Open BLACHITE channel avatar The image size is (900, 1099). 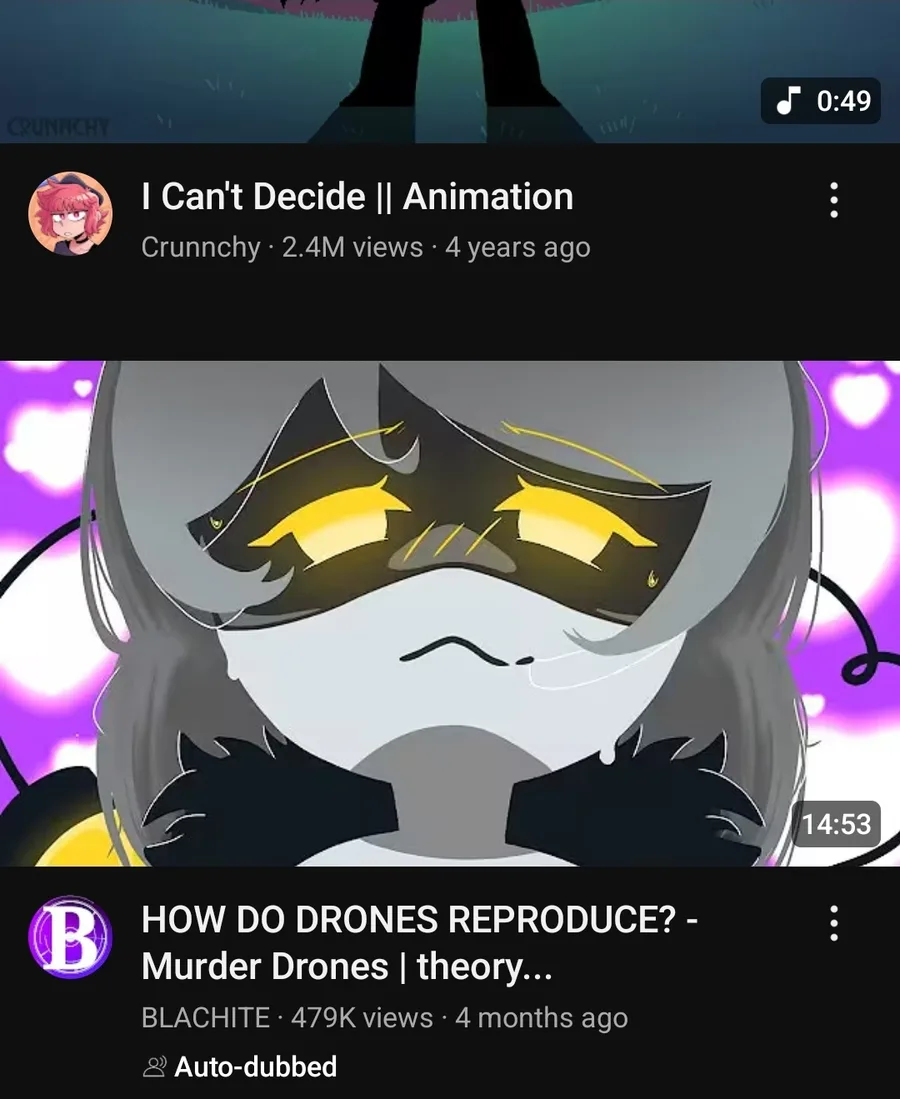(x=70, y=941)
